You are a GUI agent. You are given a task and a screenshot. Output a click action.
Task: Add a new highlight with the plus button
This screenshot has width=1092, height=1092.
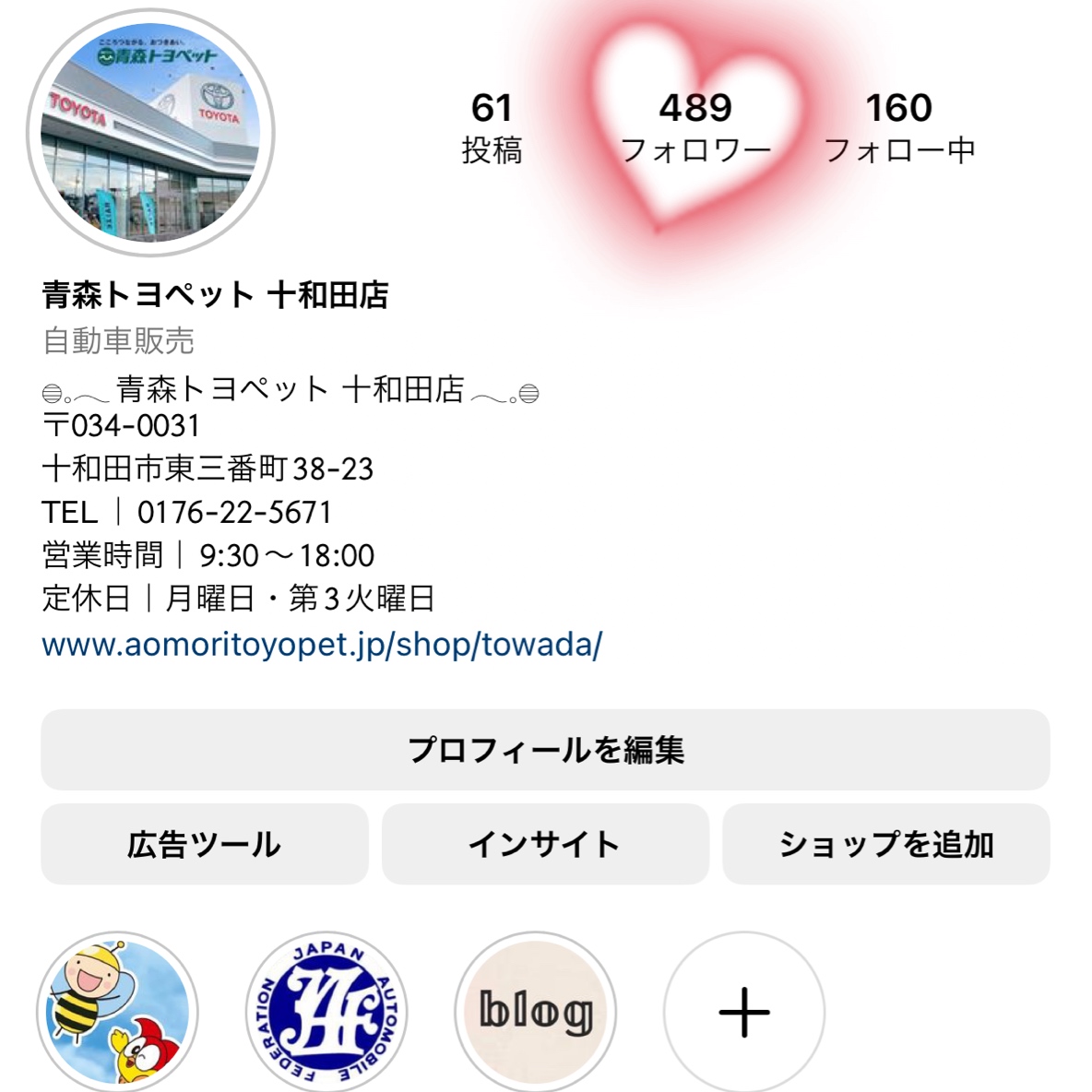pyautogui.click(x=743, y=1013)
